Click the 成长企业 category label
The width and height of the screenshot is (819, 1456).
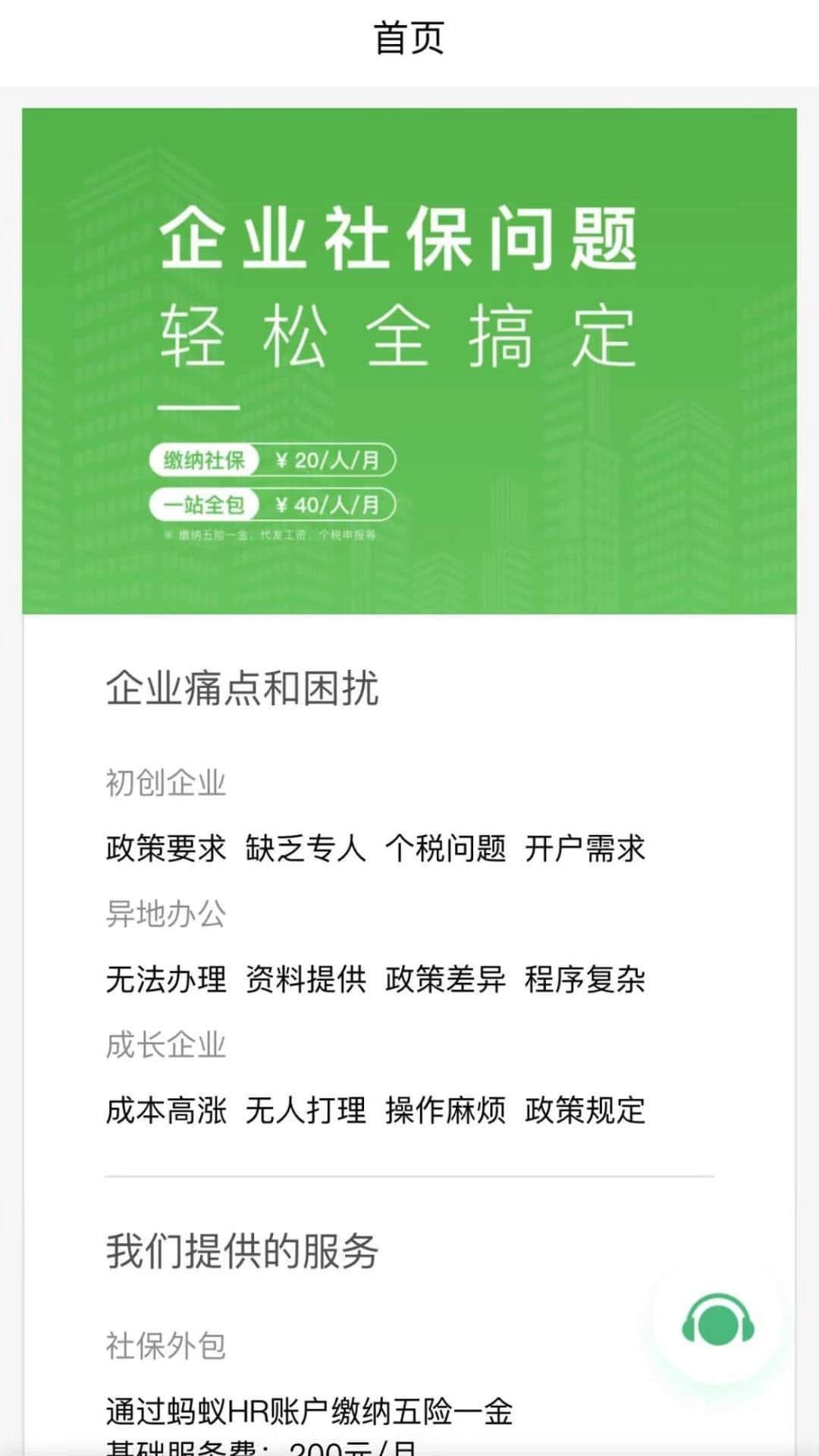pyautogui.click(x=167, y=1046)
